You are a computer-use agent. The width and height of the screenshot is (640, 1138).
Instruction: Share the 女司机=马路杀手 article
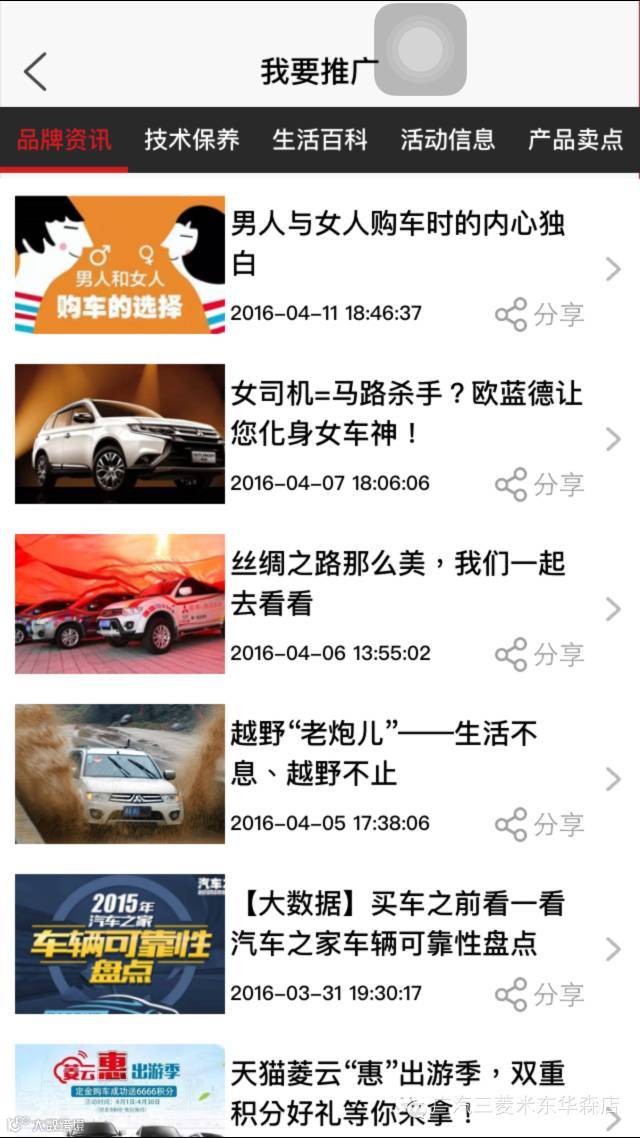[x=540, y=484]
